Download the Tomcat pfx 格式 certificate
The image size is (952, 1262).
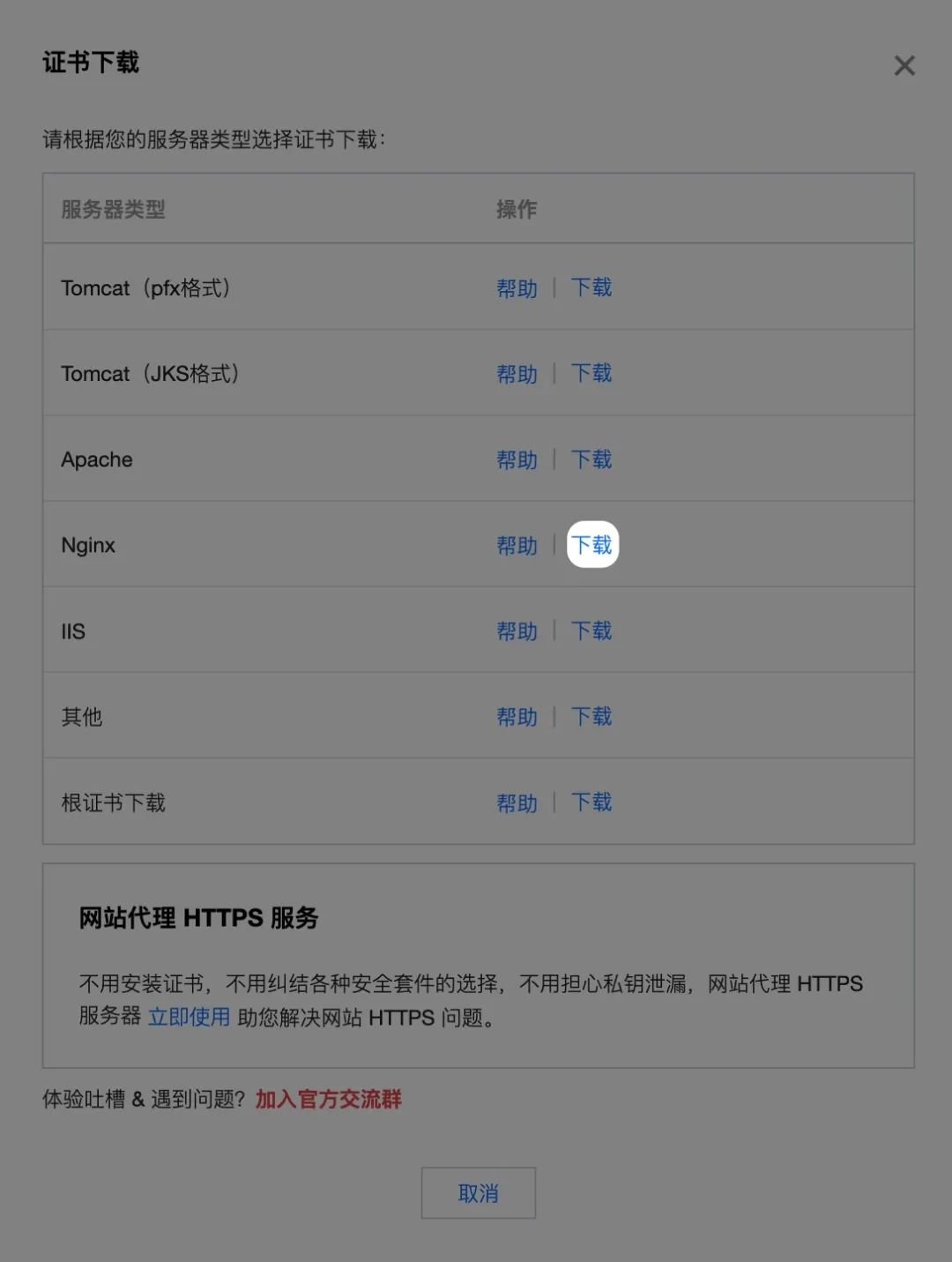(591, 287)
